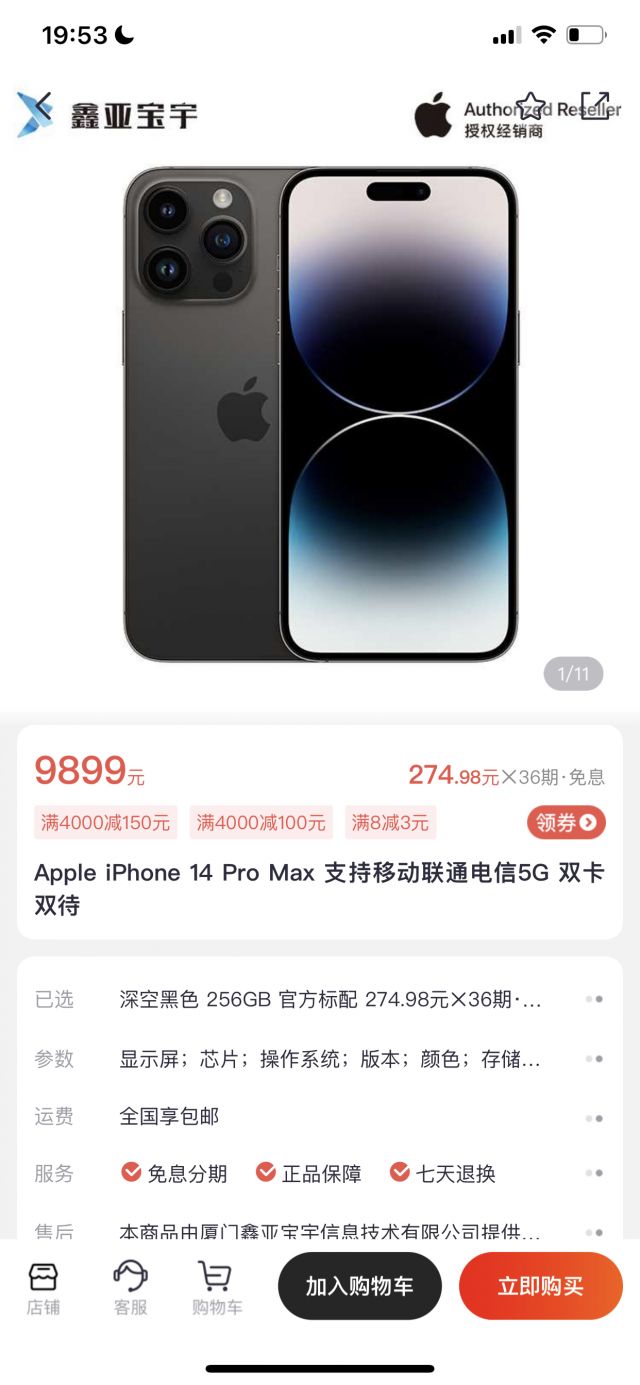Favorite this product with the star icon

pos(531,105)
